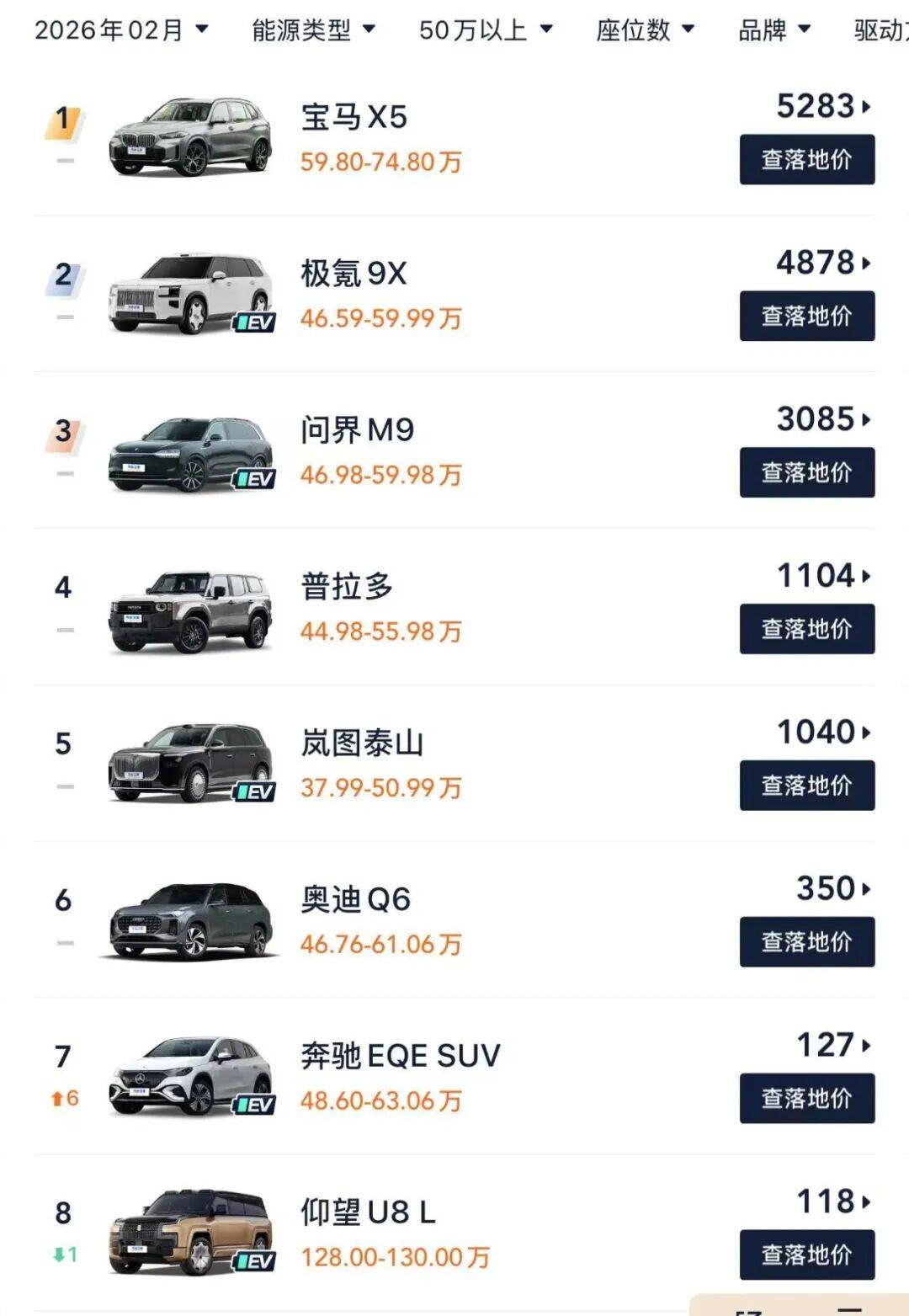The width and height of the screenshot is (909, 1316).
Task: Tap 查落地价 for 岚图泰山
Action: pyautogui.click(x=807, y=786)
